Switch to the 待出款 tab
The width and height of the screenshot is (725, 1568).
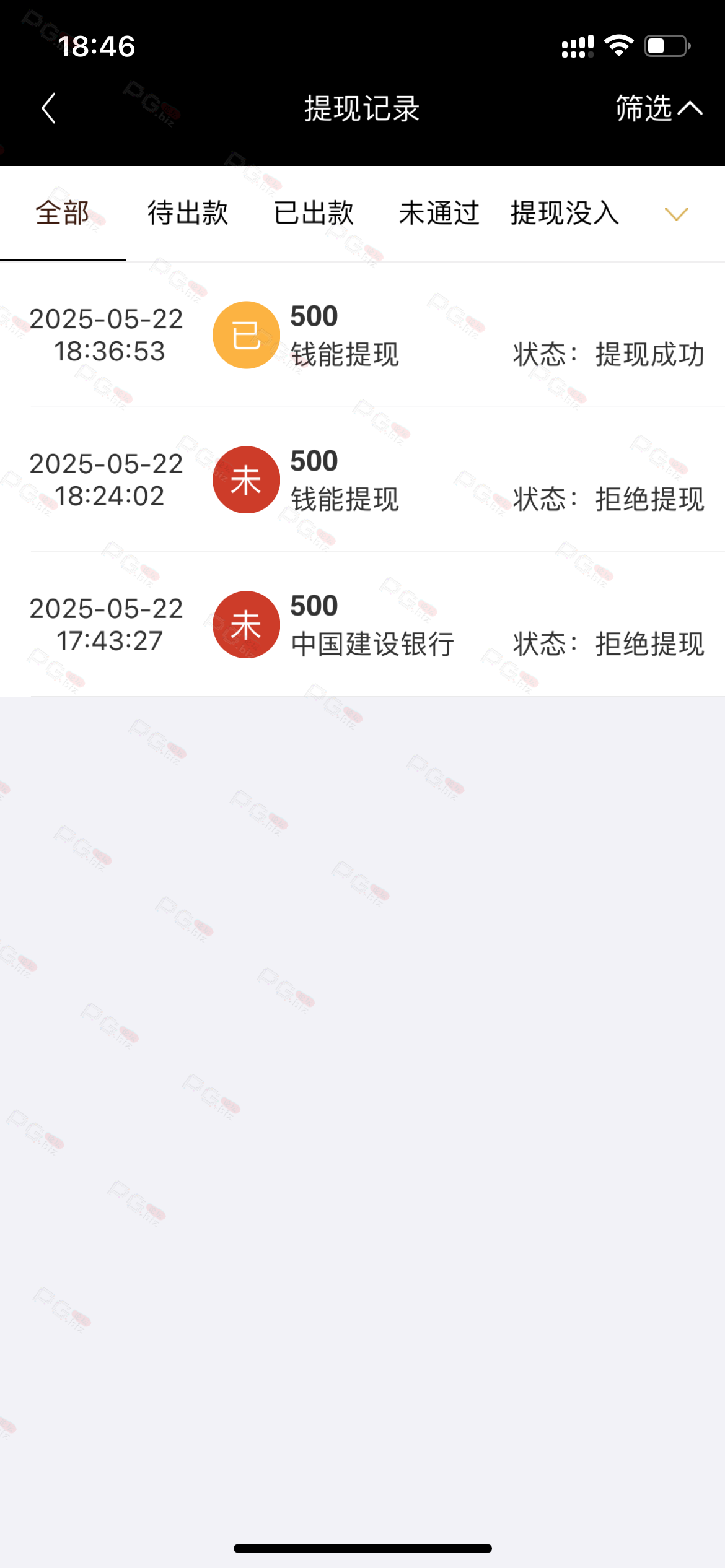click(x=188, y=213)
